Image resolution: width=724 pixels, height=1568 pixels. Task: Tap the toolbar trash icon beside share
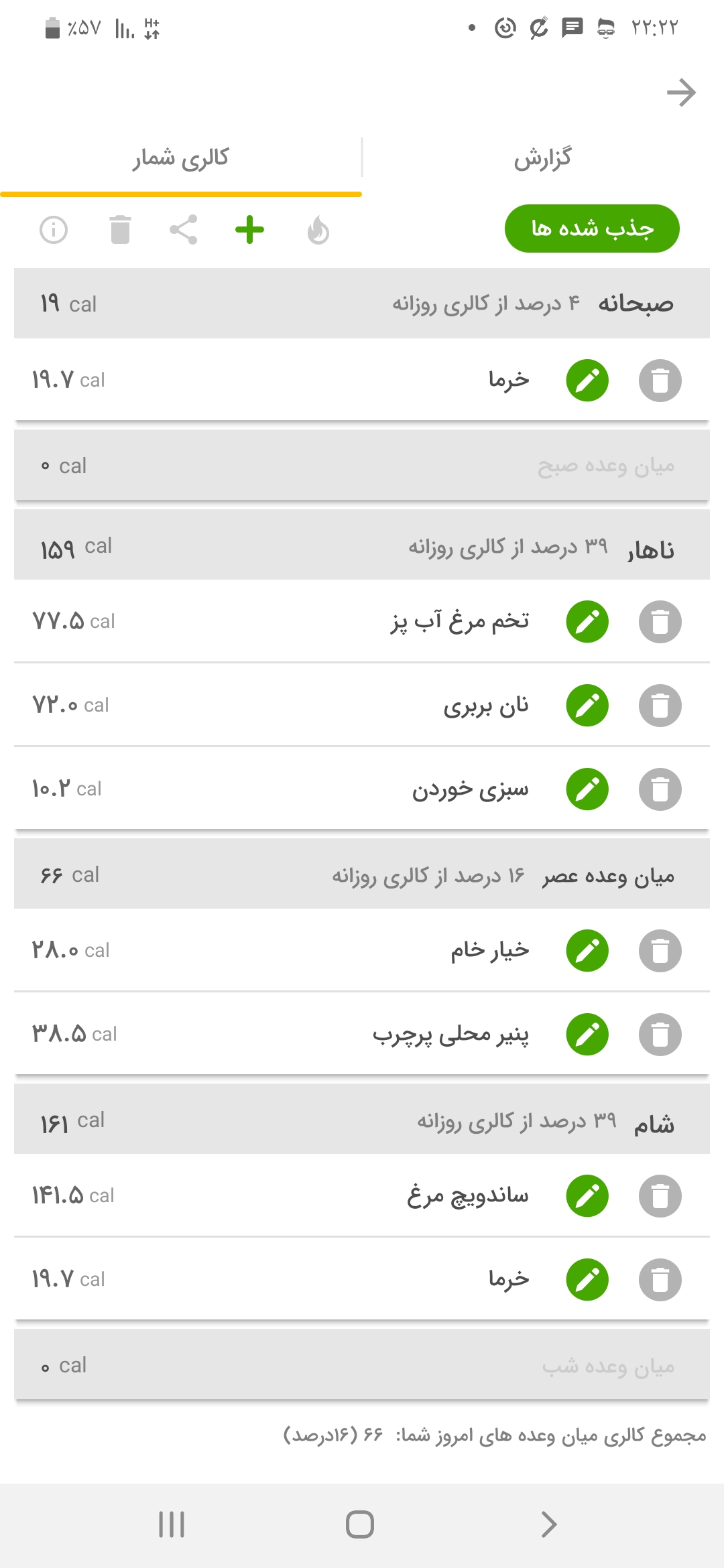tap(121, 230)
